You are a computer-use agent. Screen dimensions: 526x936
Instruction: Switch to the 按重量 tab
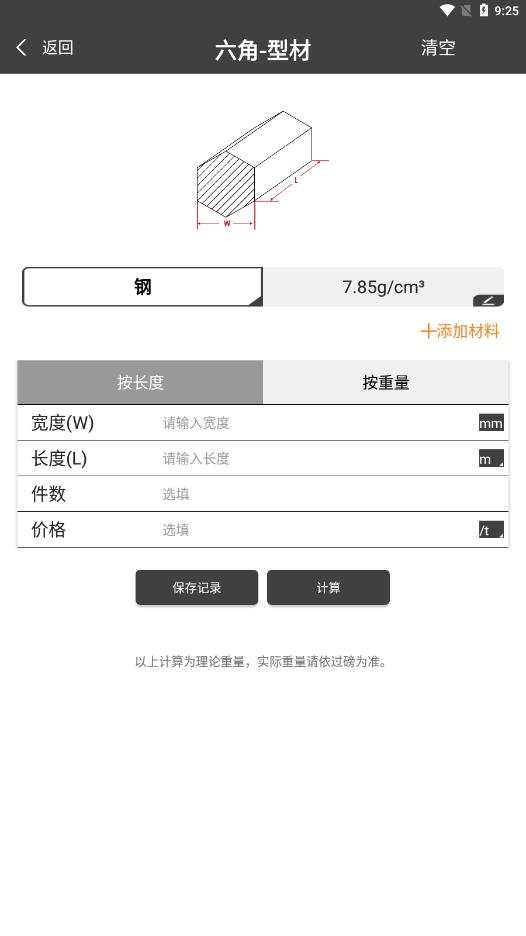pyautogui.click(x=386, y=382)
